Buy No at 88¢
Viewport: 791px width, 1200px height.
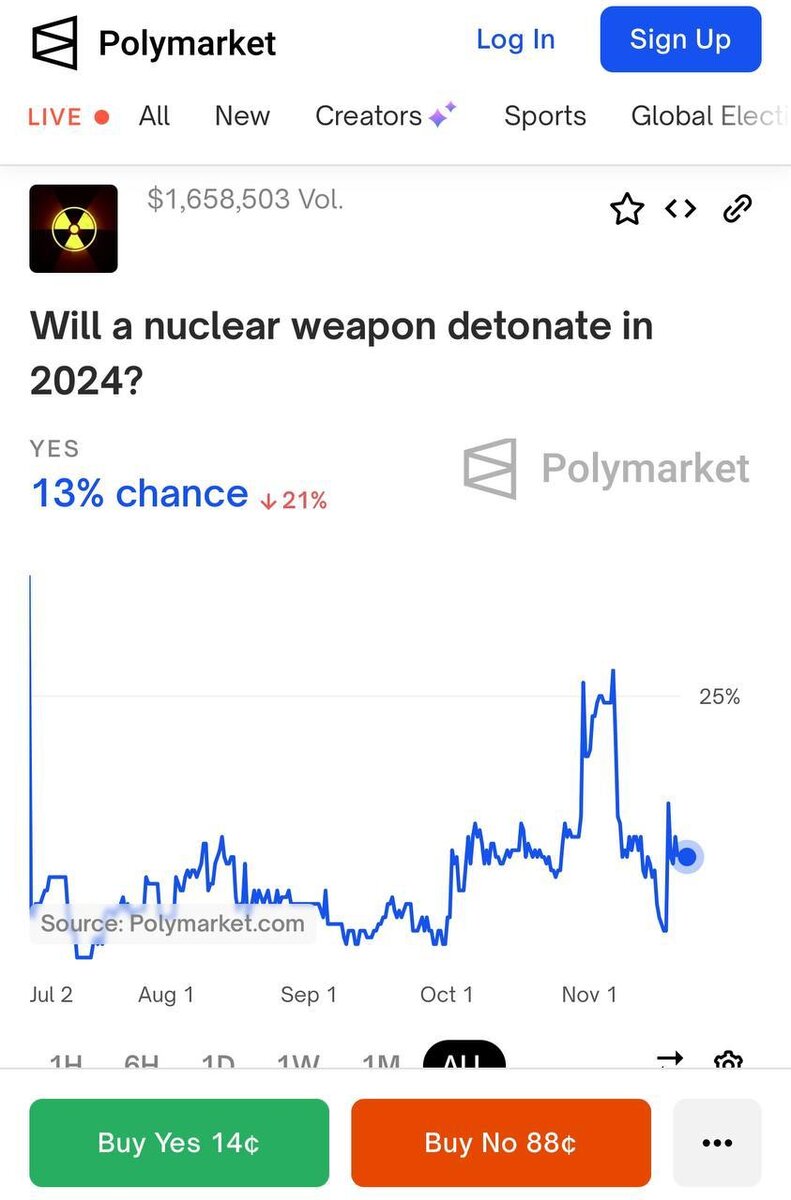pyautogui.click(x=501, y=1143)
